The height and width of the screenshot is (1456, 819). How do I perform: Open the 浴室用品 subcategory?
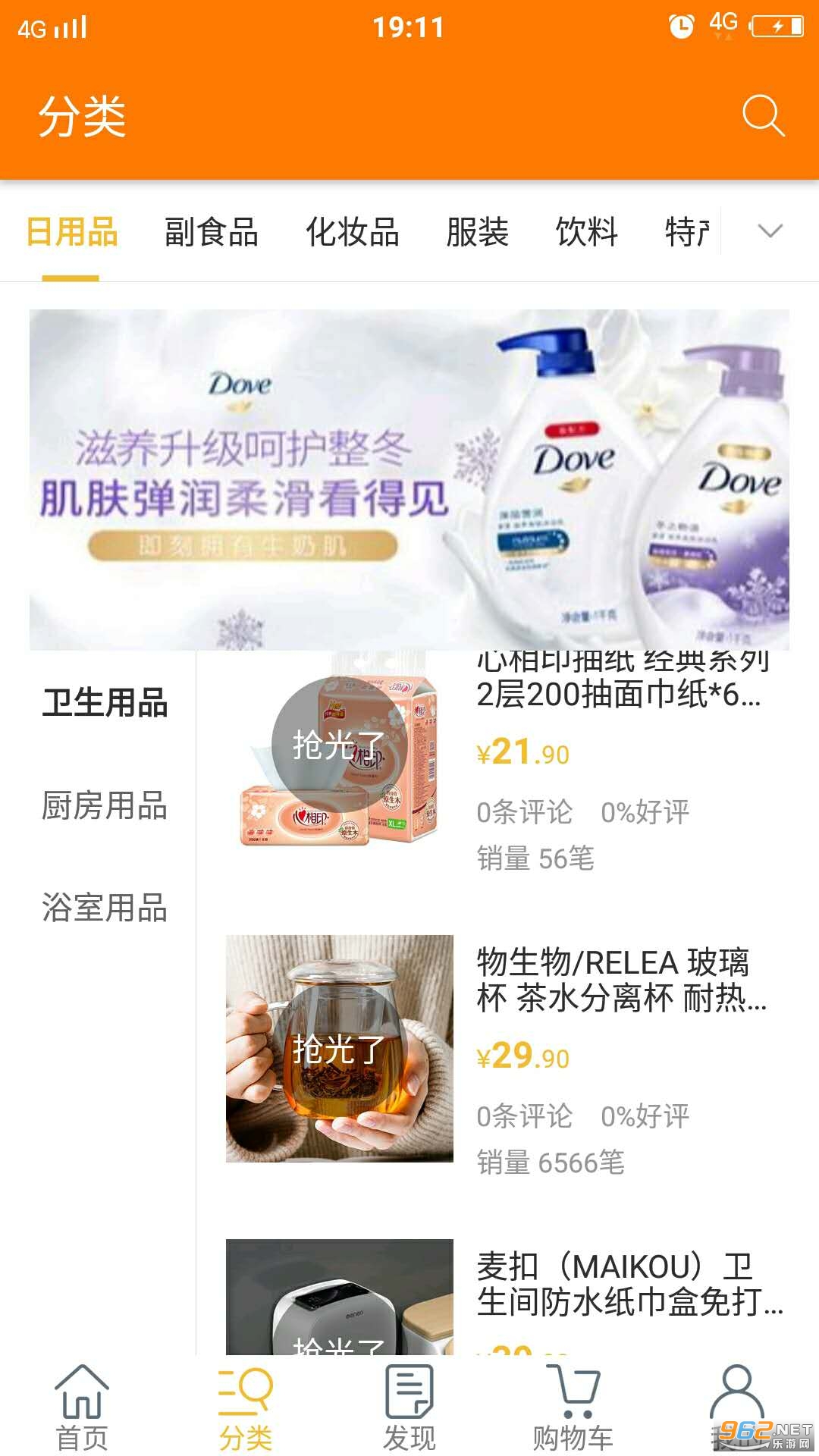[x=105, y=908]
